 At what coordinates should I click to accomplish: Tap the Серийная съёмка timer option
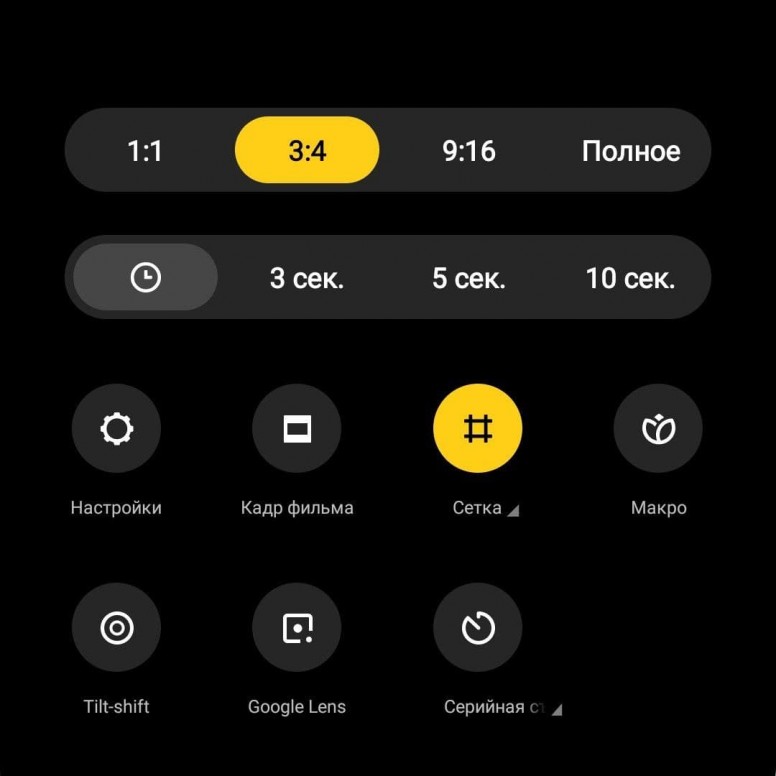pos(478,628)
